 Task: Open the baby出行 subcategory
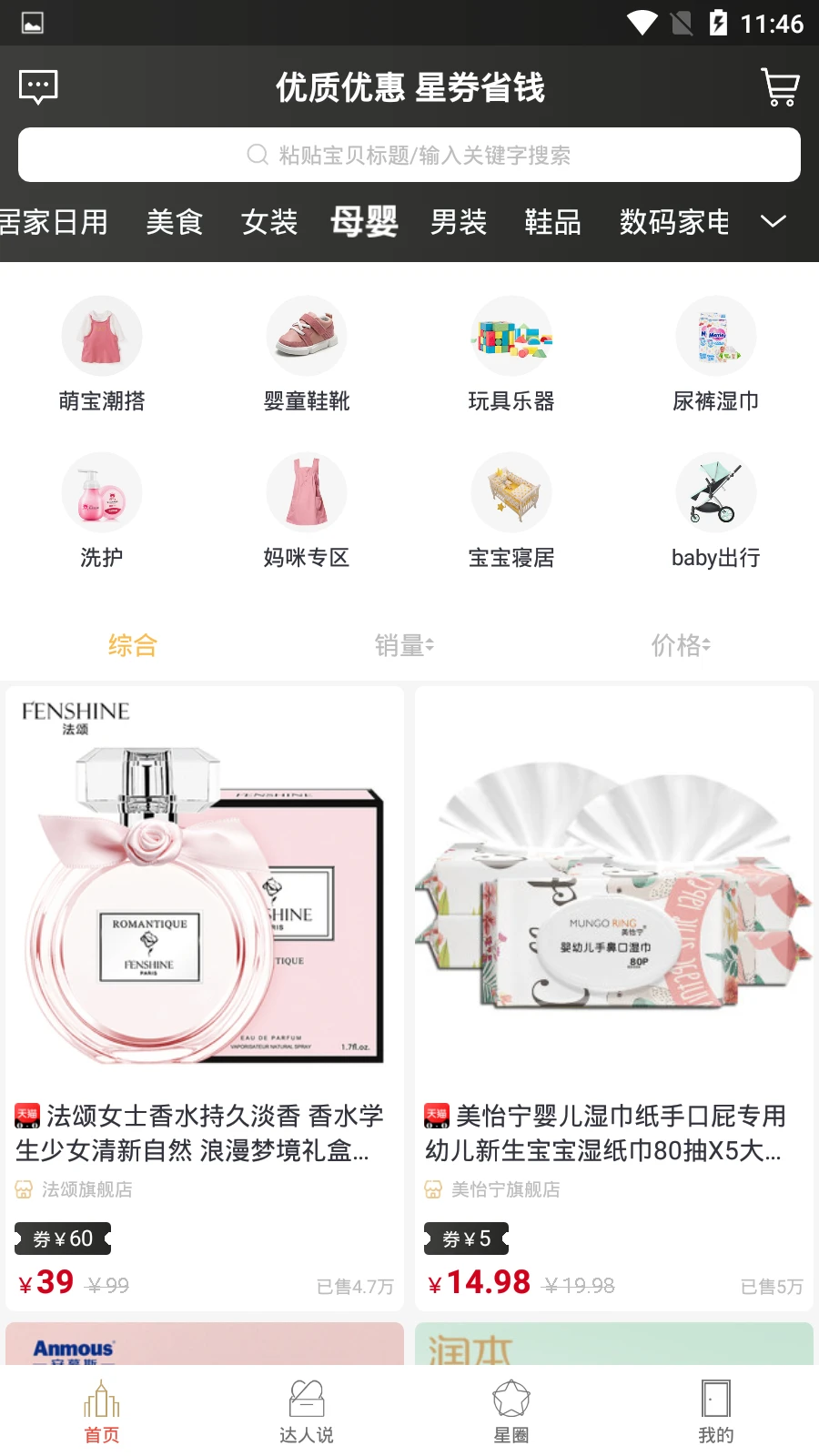click(x=716, y=510)
